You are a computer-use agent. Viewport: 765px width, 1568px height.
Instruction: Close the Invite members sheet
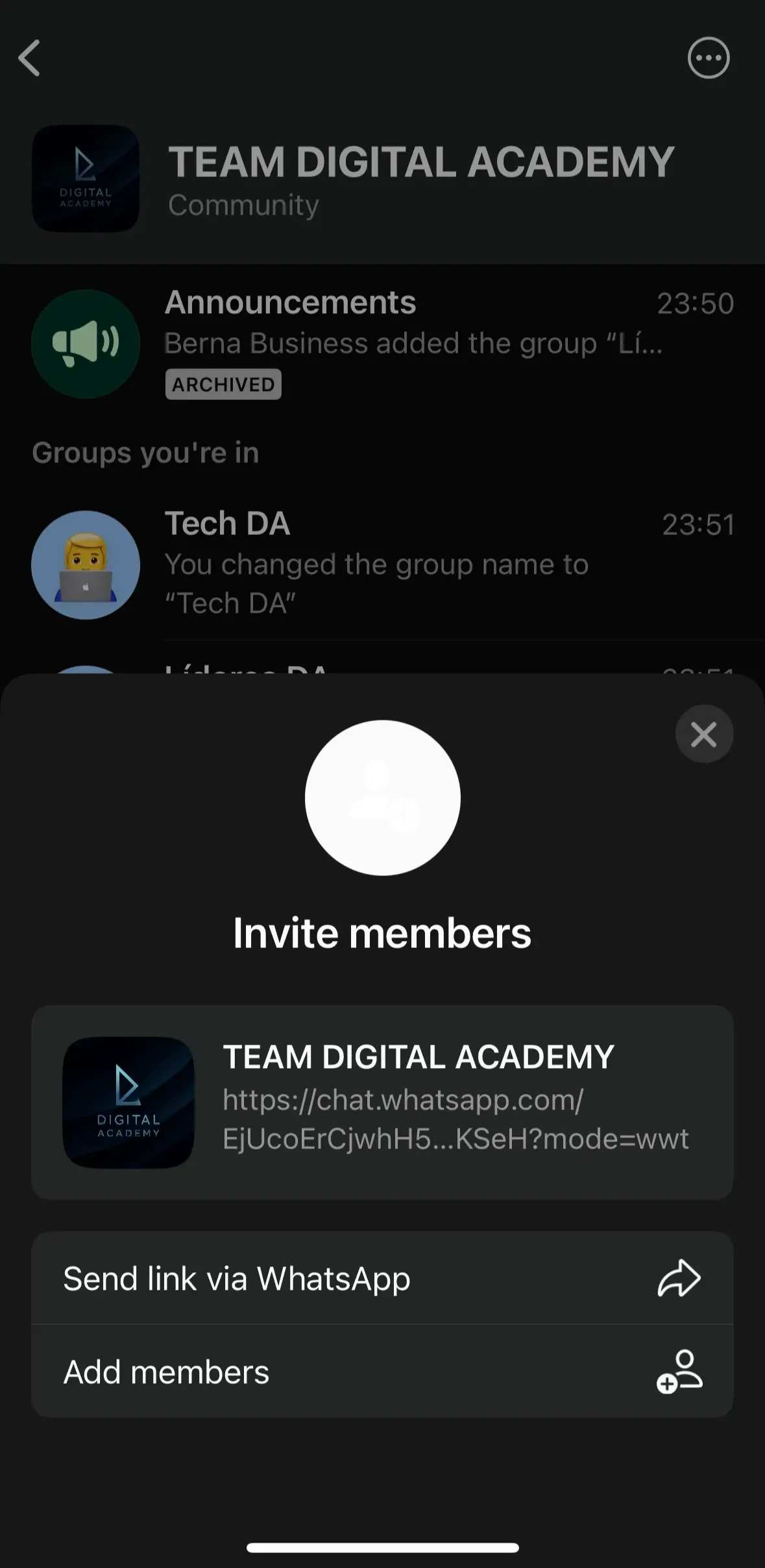pyautogui.click(x=704, y=734)
